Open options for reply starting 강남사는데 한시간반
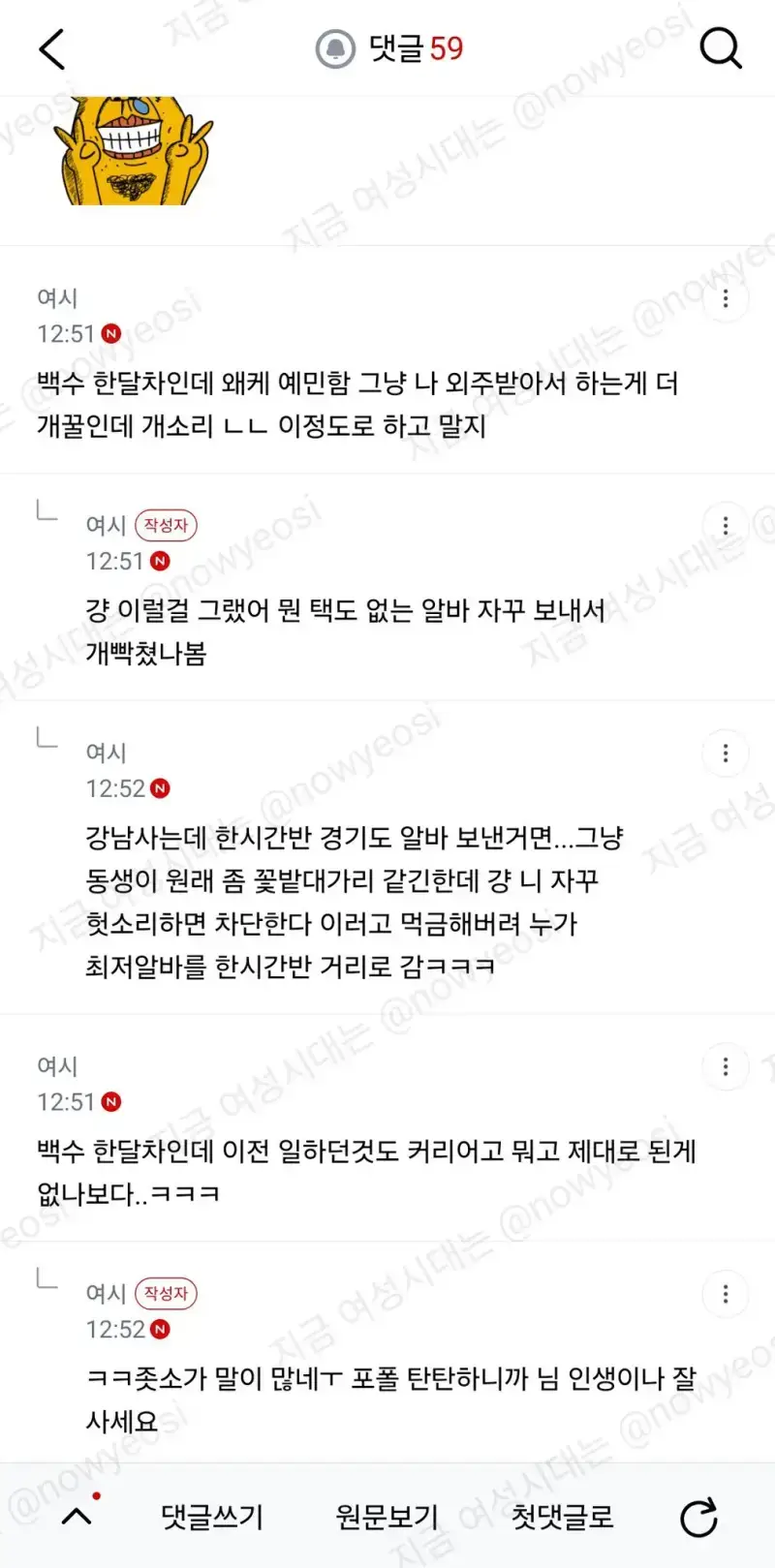 pyautogui.click(x=726, y=753)
